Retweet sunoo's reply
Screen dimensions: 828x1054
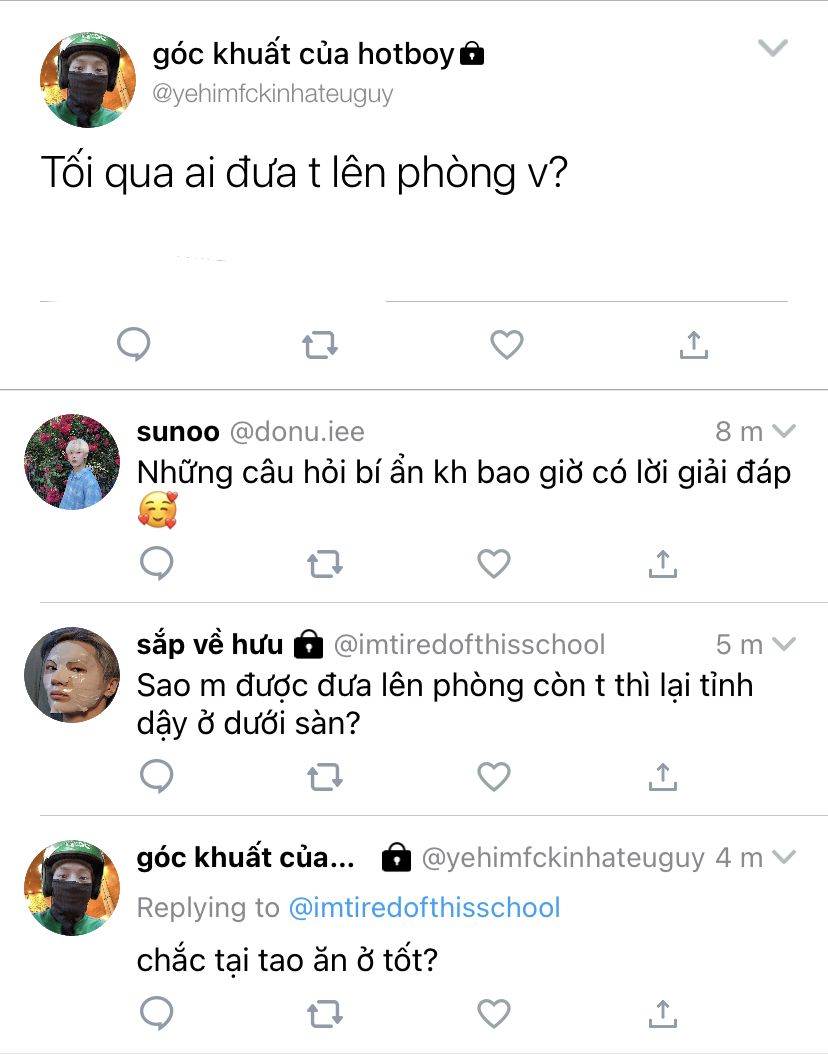tap(325, 565)
